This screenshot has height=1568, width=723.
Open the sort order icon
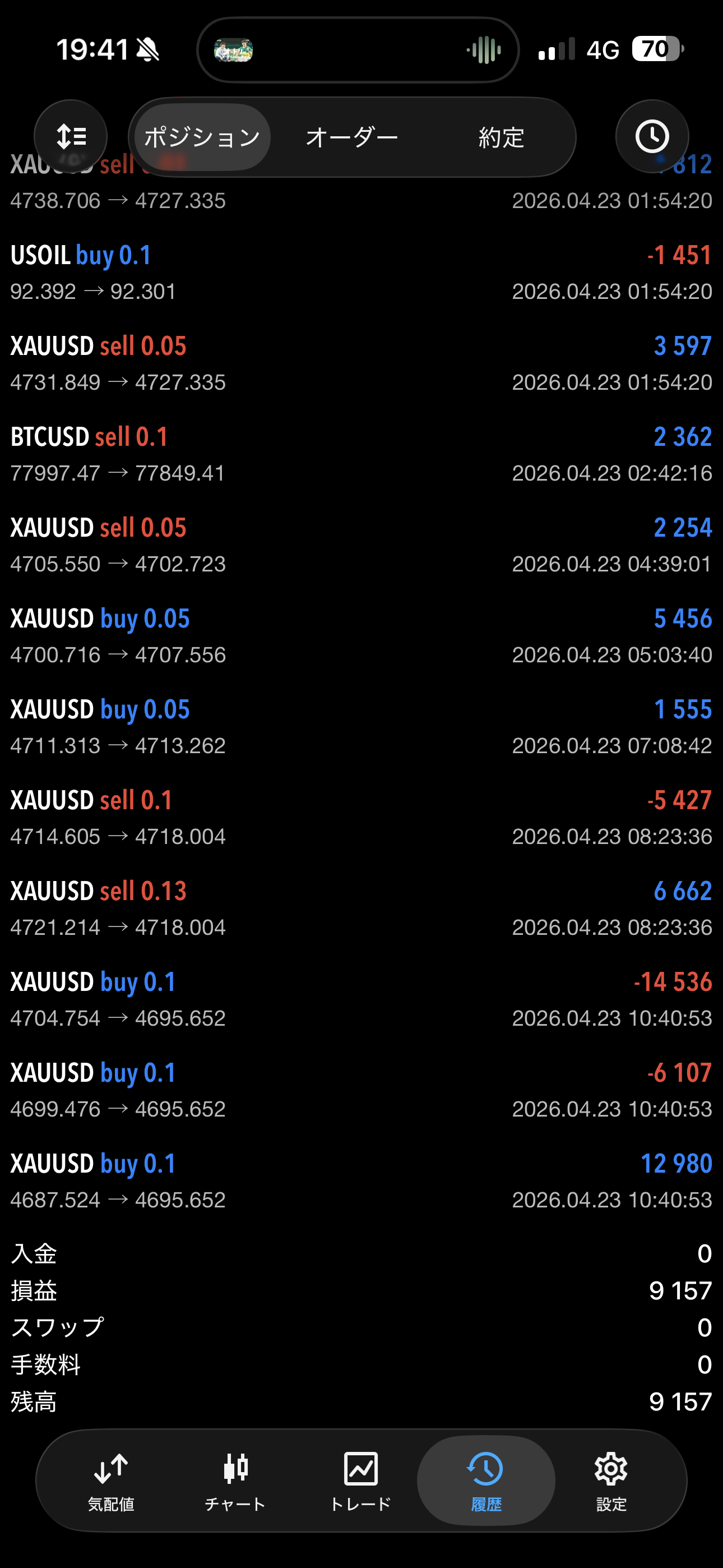coord(71,136)
